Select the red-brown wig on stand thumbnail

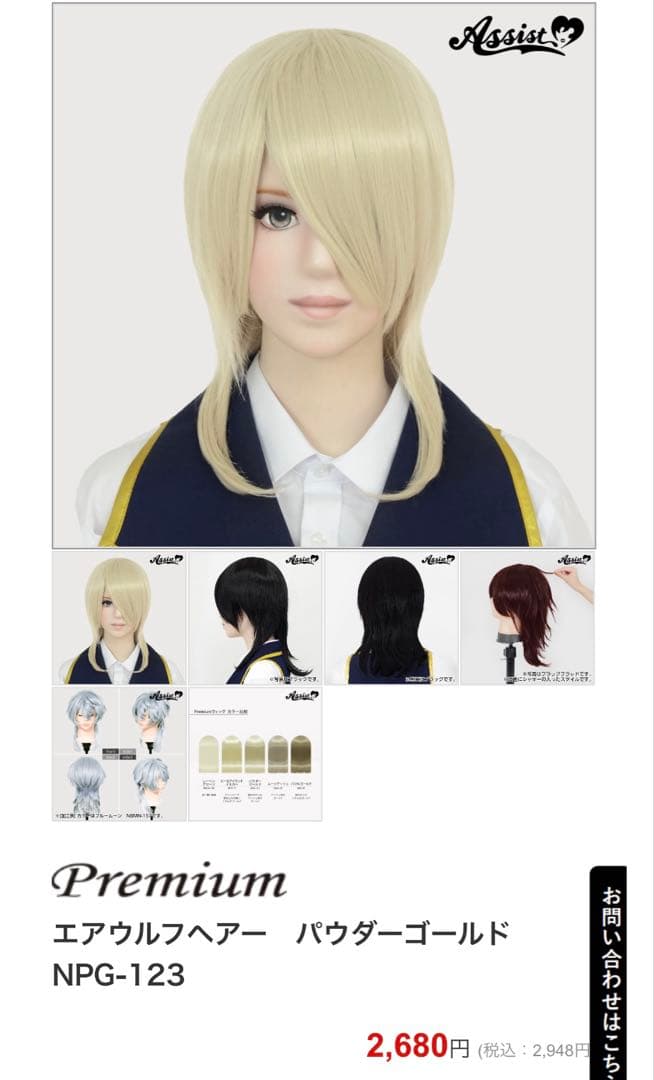[527, 617]
